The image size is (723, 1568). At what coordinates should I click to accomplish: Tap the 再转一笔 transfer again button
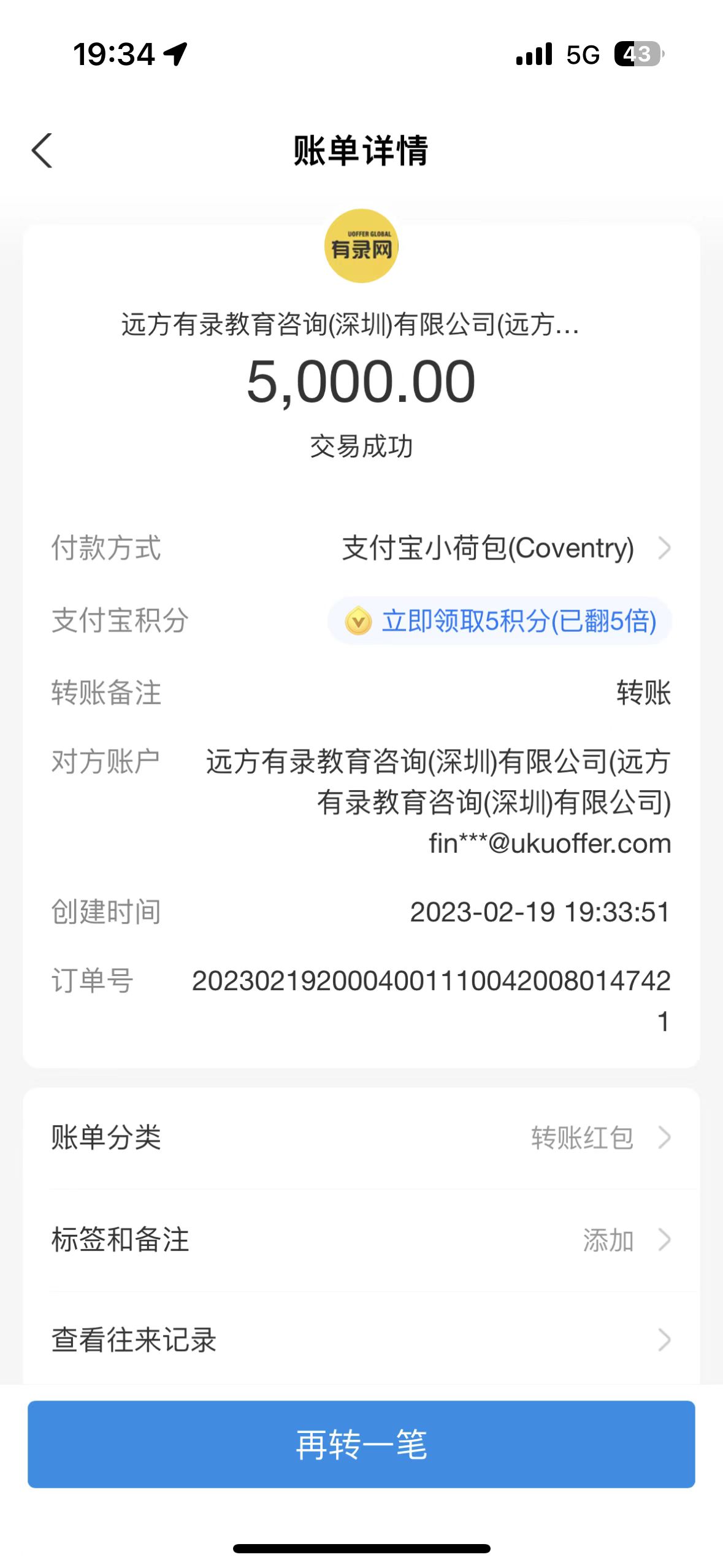coord(361,1444)
